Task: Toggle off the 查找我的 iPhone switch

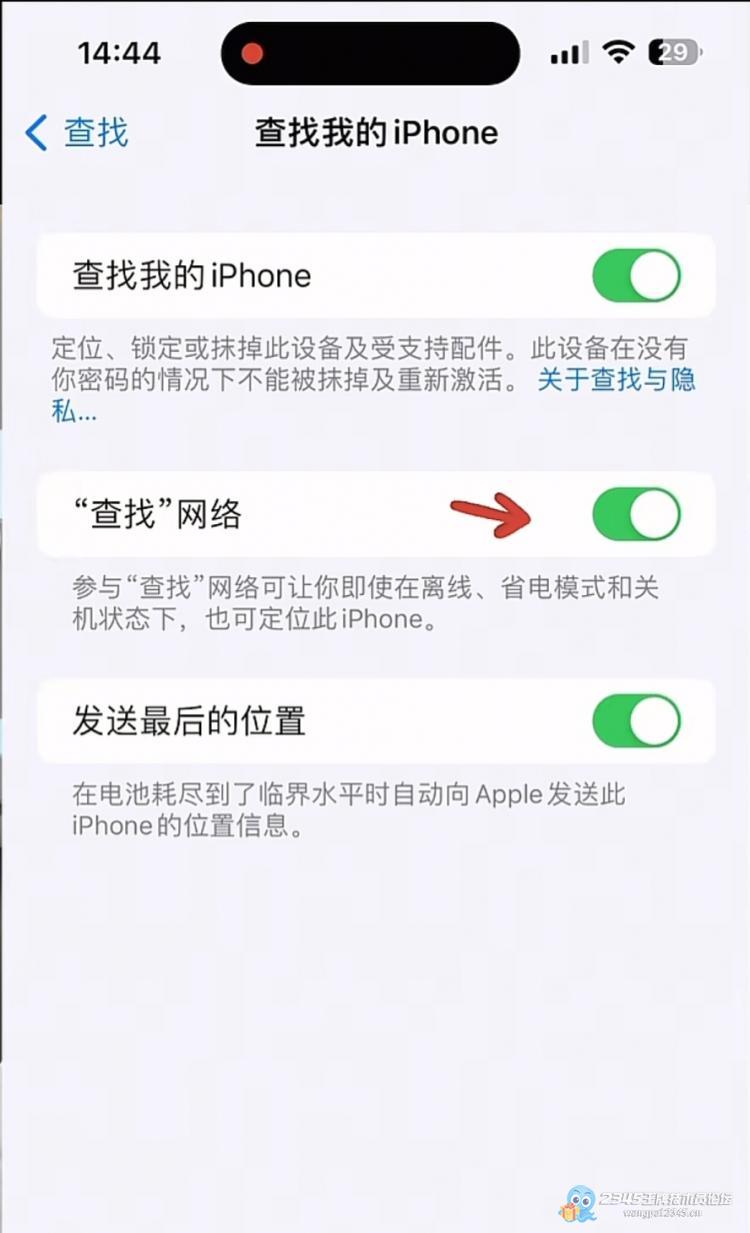Action: 636,276
